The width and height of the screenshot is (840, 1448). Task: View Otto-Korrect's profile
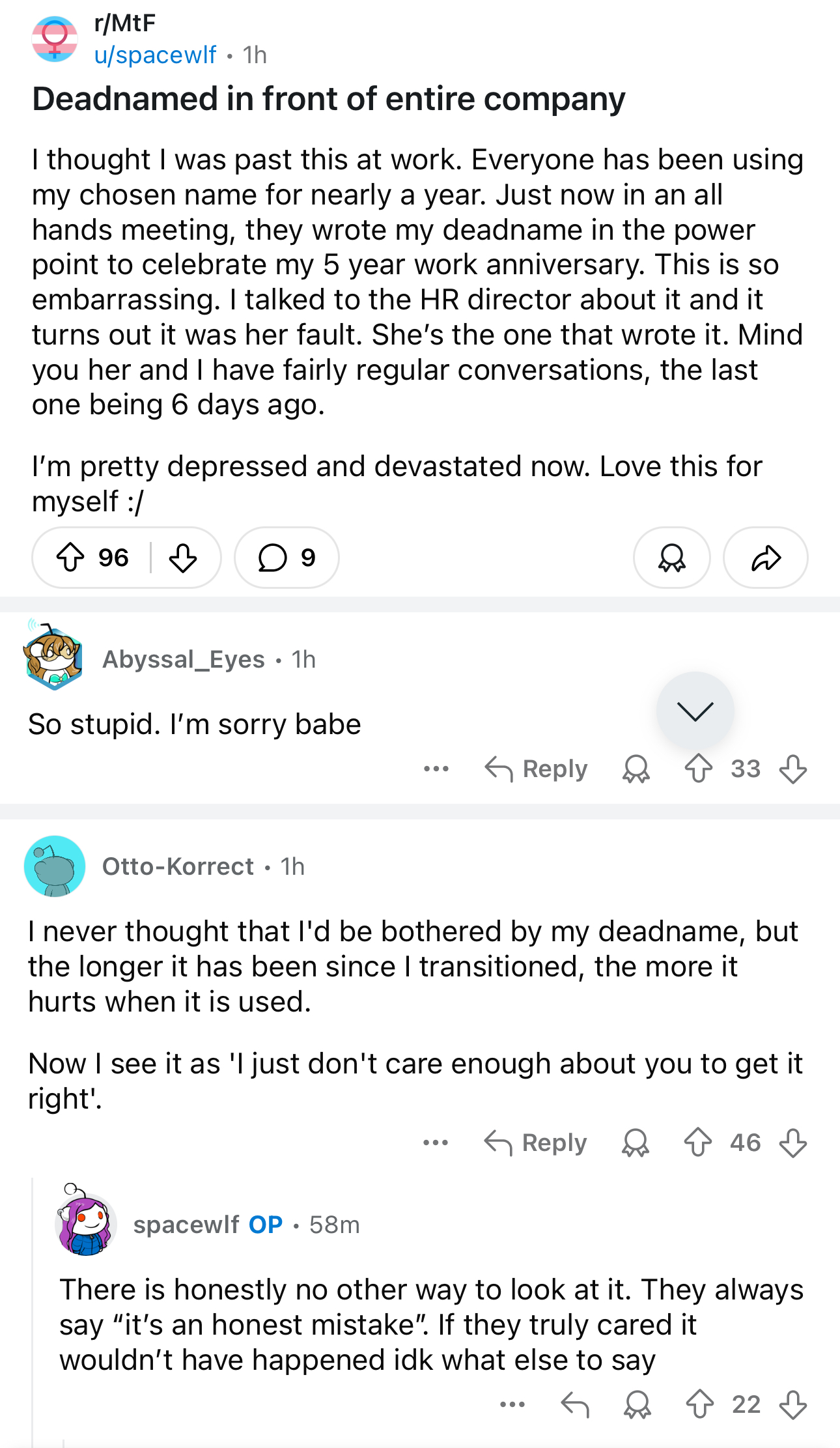[177, 866]
